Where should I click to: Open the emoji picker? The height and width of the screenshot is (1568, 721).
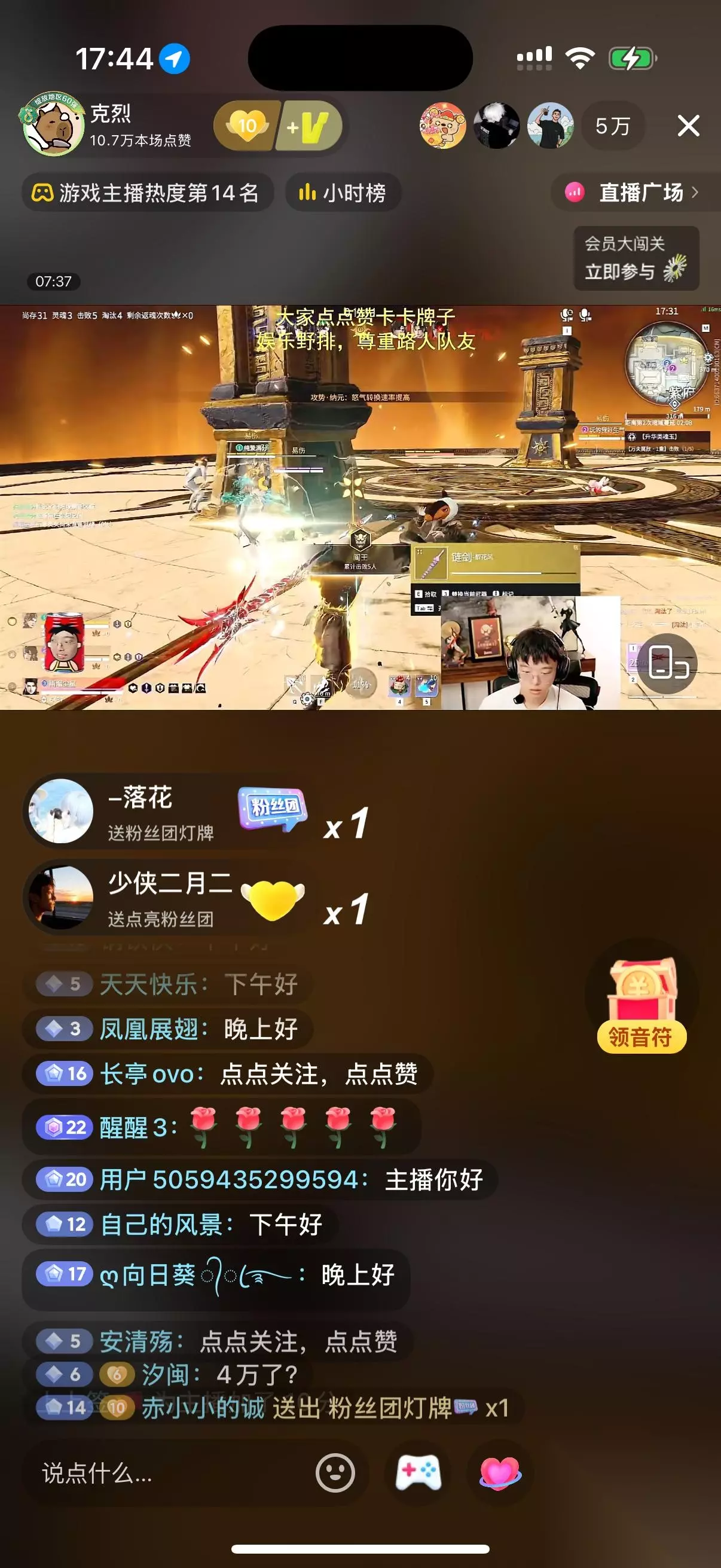(335, 1474)
